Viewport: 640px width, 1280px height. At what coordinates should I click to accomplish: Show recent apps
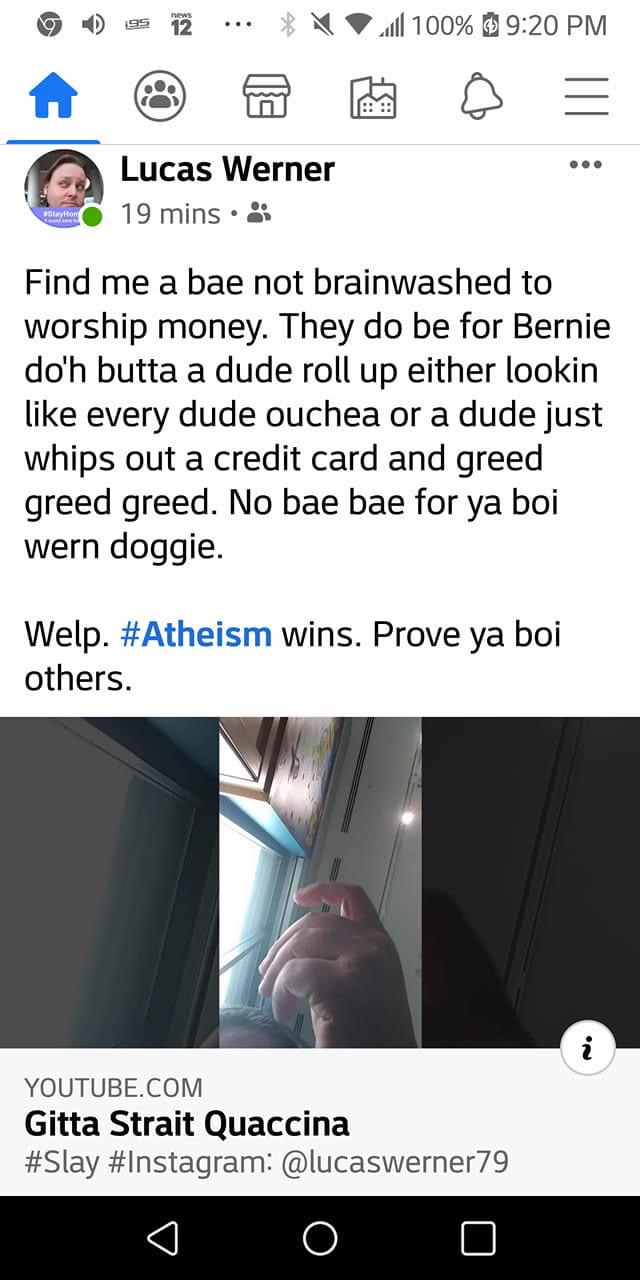pos(479,1238)
